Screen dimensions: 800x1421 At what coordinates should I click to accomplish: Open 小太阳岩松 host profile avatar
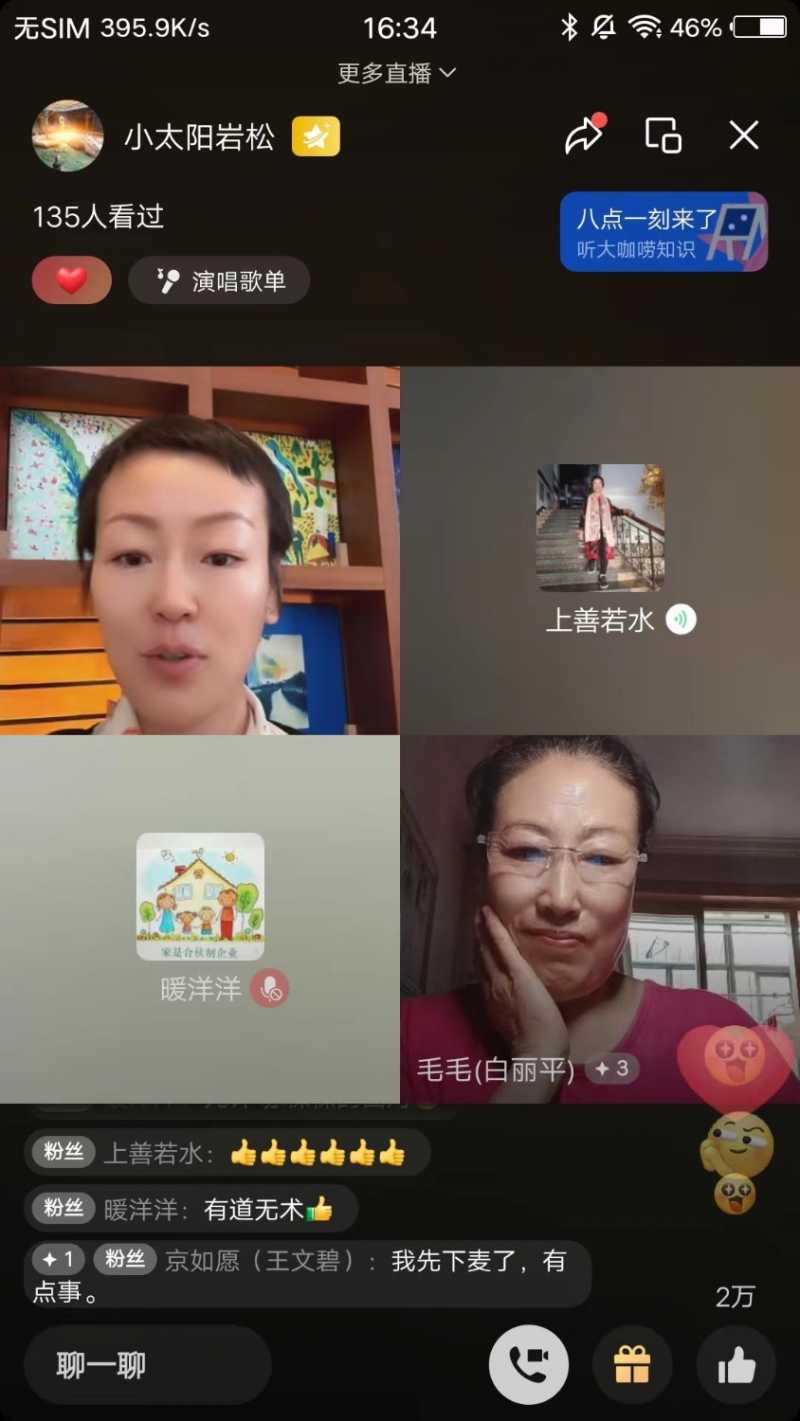[68, 136]
